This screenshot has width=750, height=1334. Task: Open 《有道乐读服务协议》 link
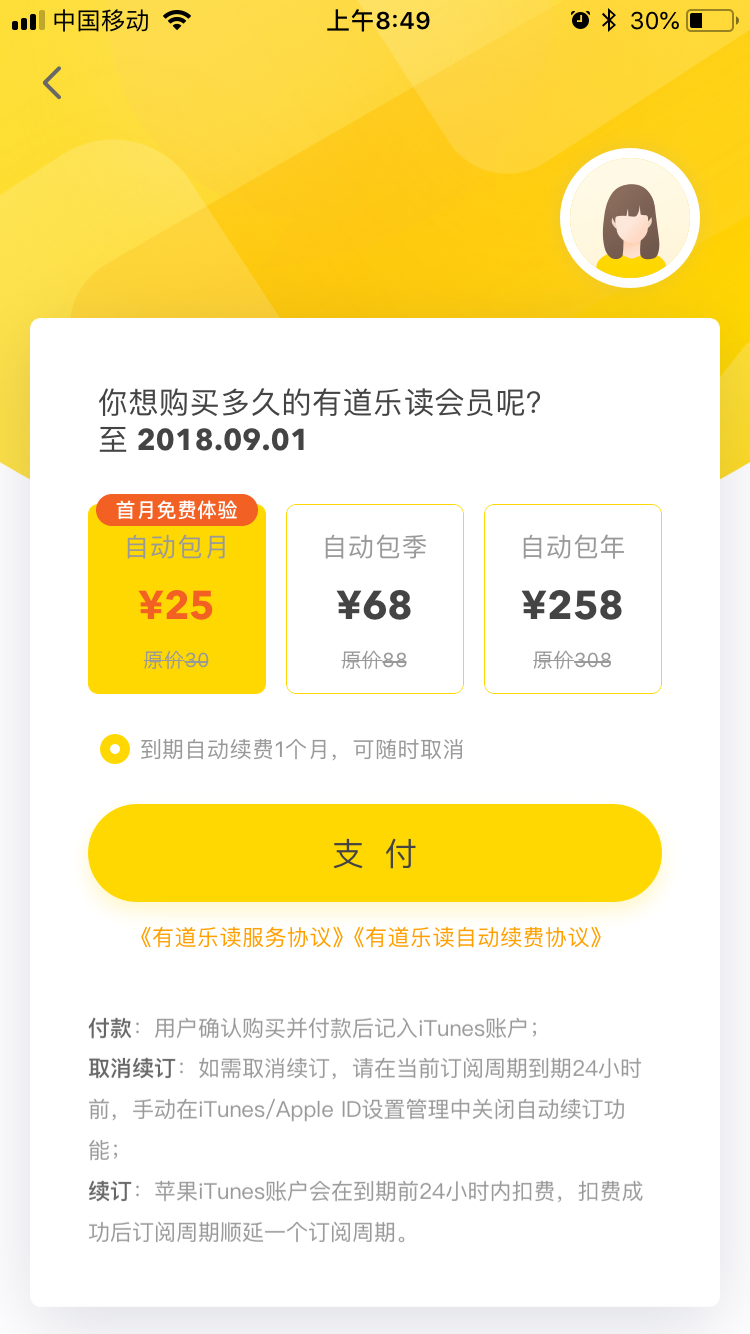(x=241, y=937)
